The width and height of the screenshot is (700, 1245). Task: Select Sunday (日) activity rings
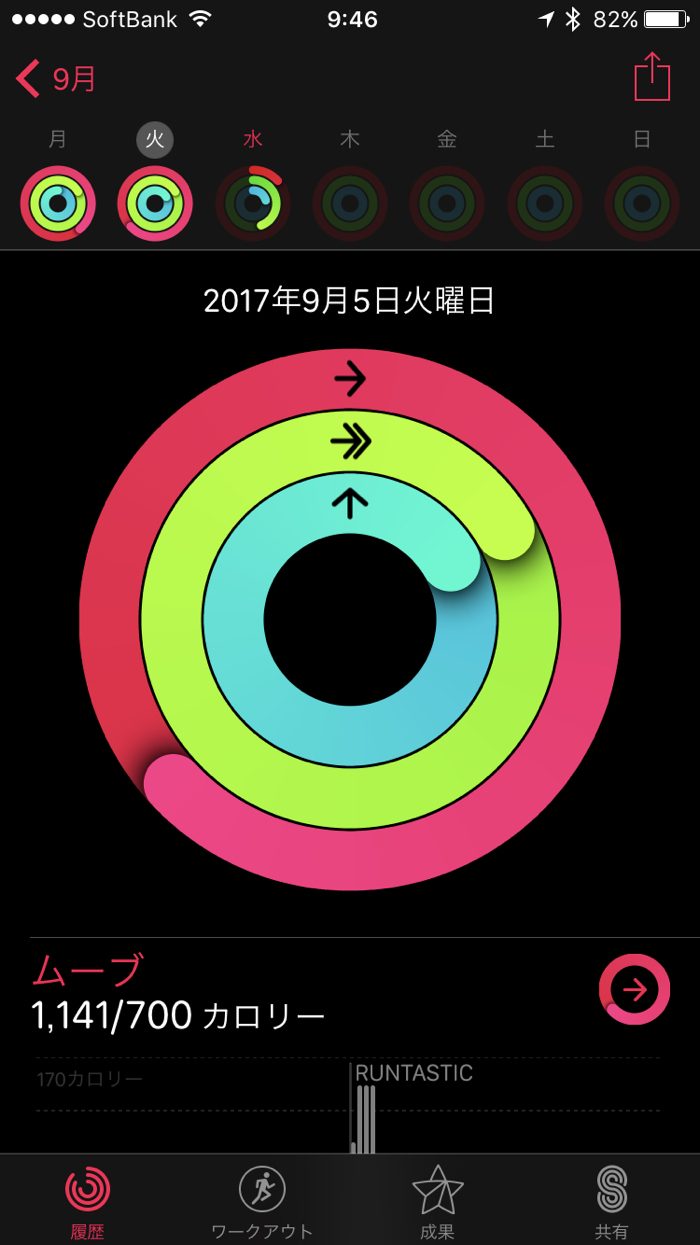pos(642,203)
